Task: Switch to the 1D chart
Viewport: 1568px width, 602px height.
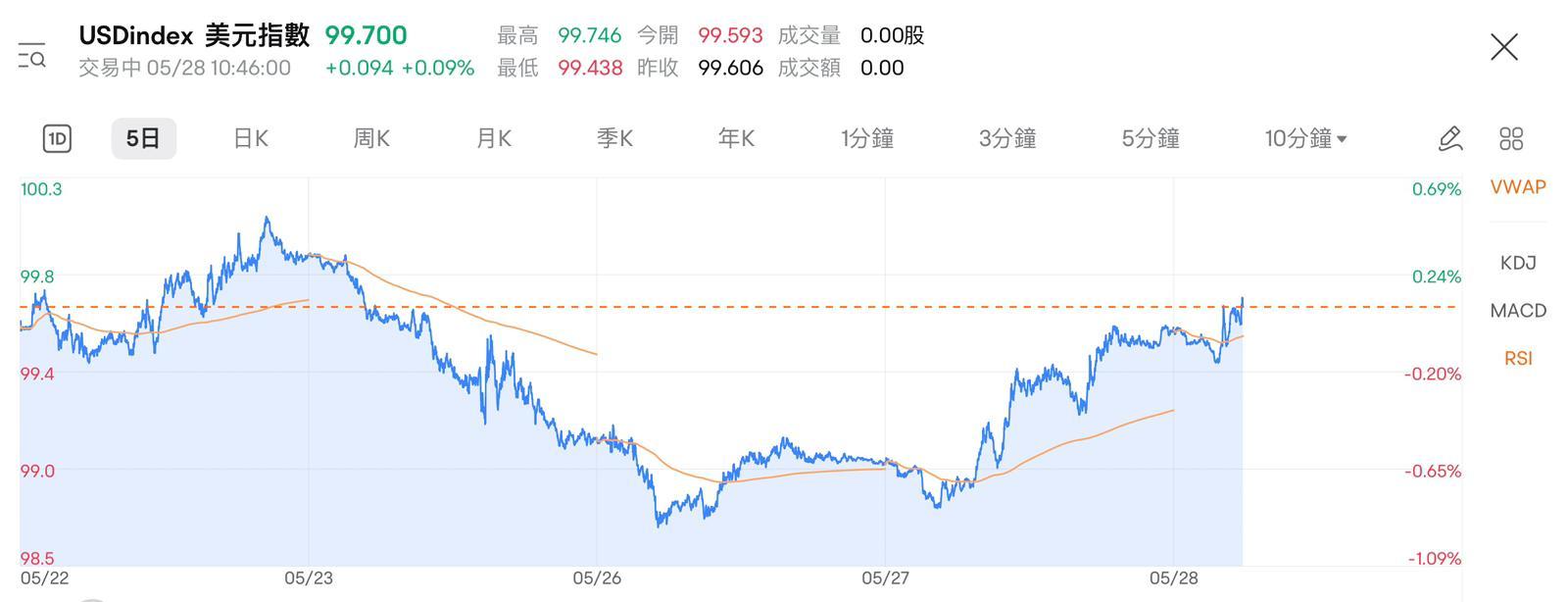Action: [58, 138]
